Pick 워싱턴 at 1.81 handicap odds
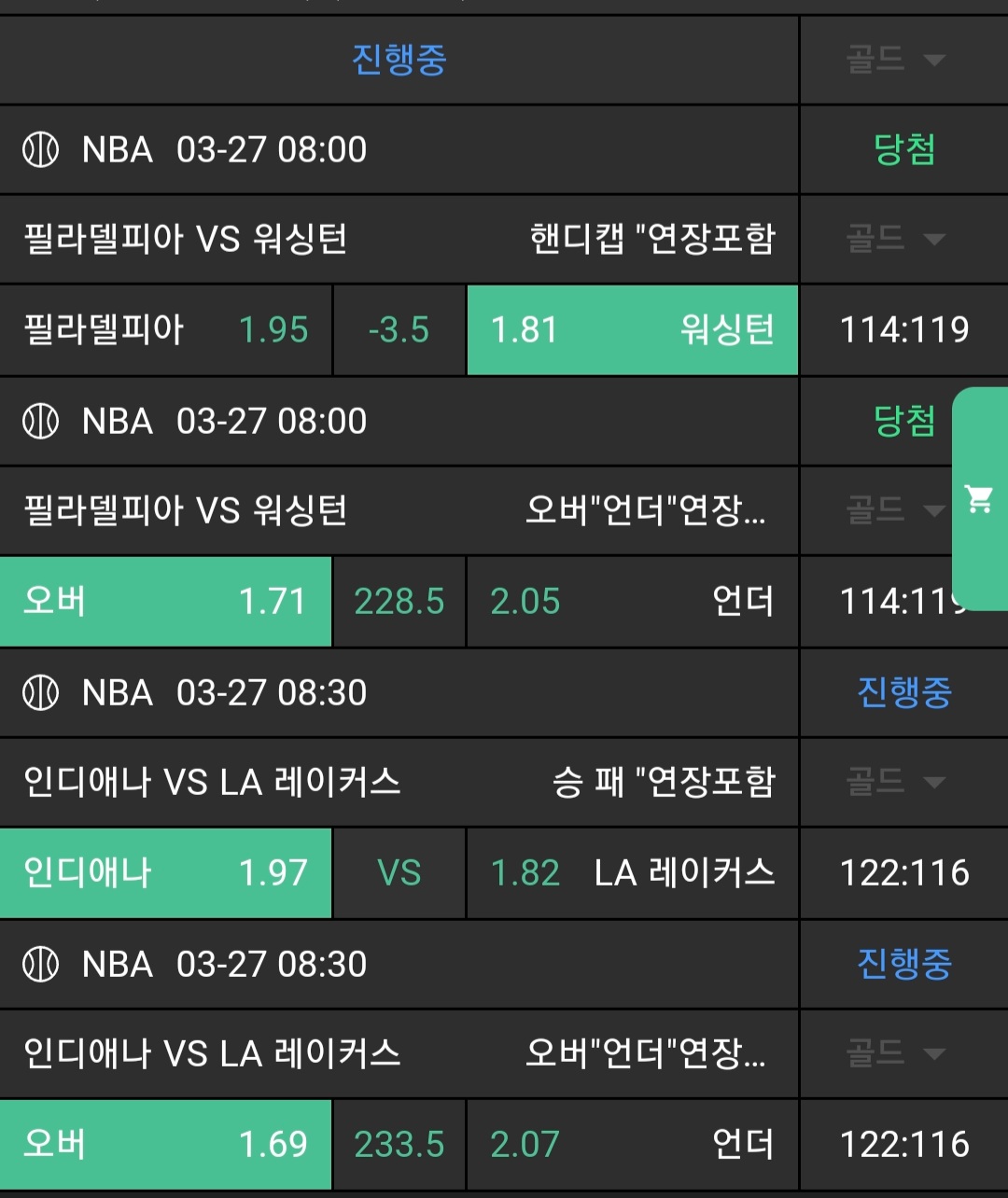The width and height of the screenshot is (1008, 1198). coord(632,330)
